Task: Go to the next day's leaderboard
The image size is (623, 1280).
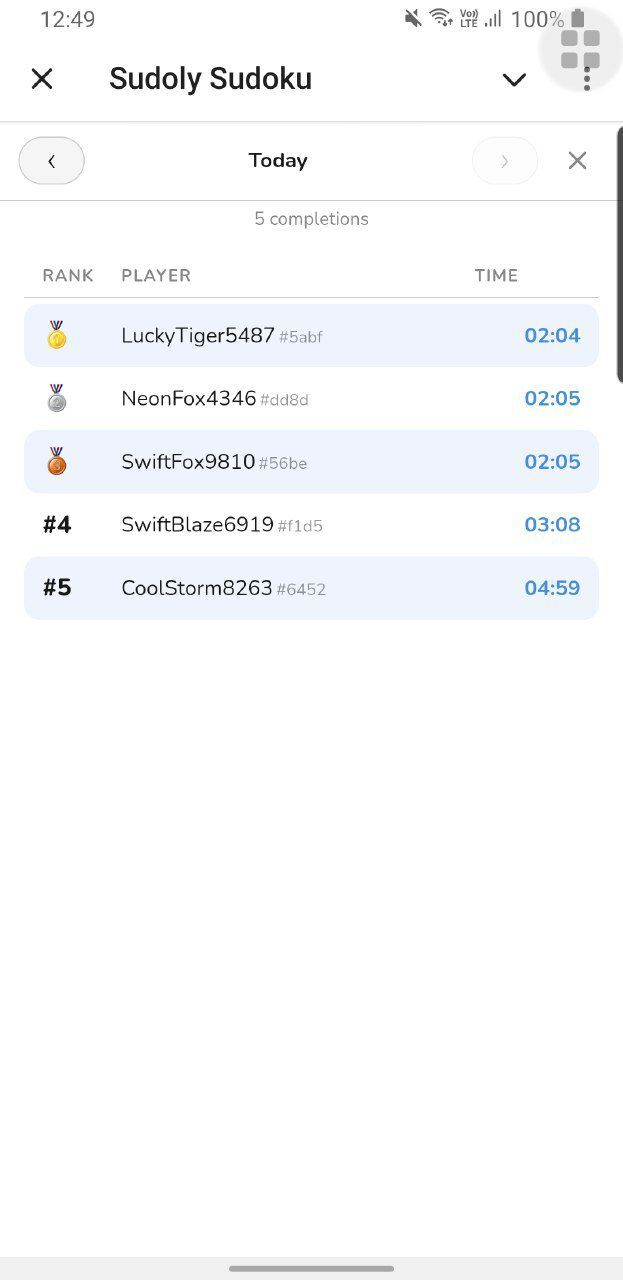Action: (x=505, y=161)
